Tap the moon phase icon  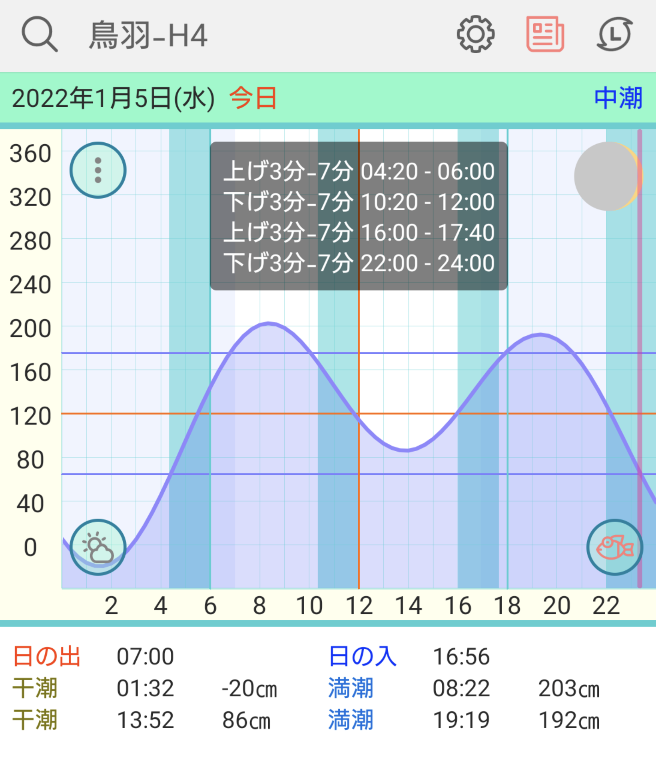(607, 176)
